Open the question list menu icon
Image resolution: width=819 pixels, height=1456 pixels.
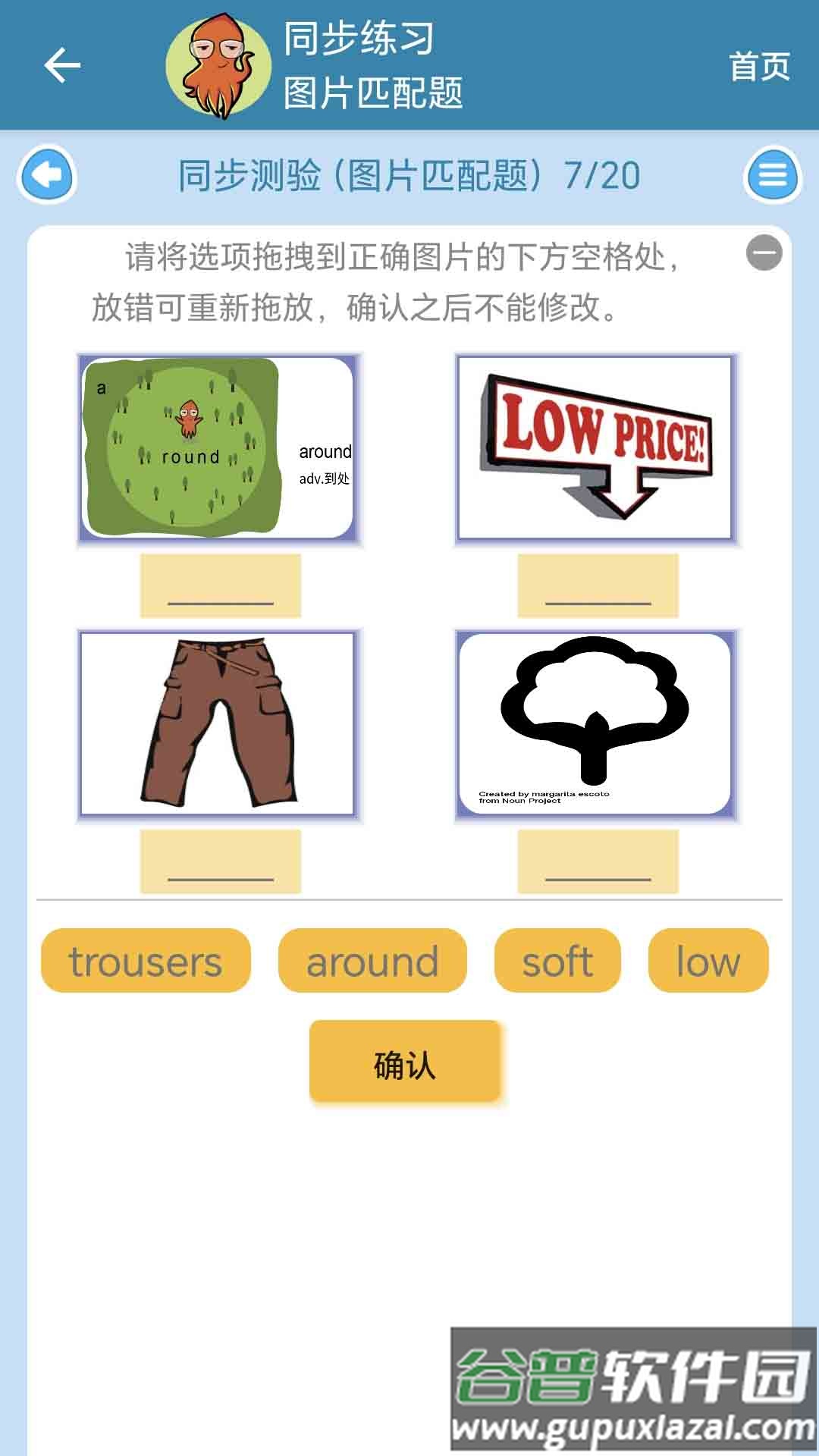(x=772, y=176)
